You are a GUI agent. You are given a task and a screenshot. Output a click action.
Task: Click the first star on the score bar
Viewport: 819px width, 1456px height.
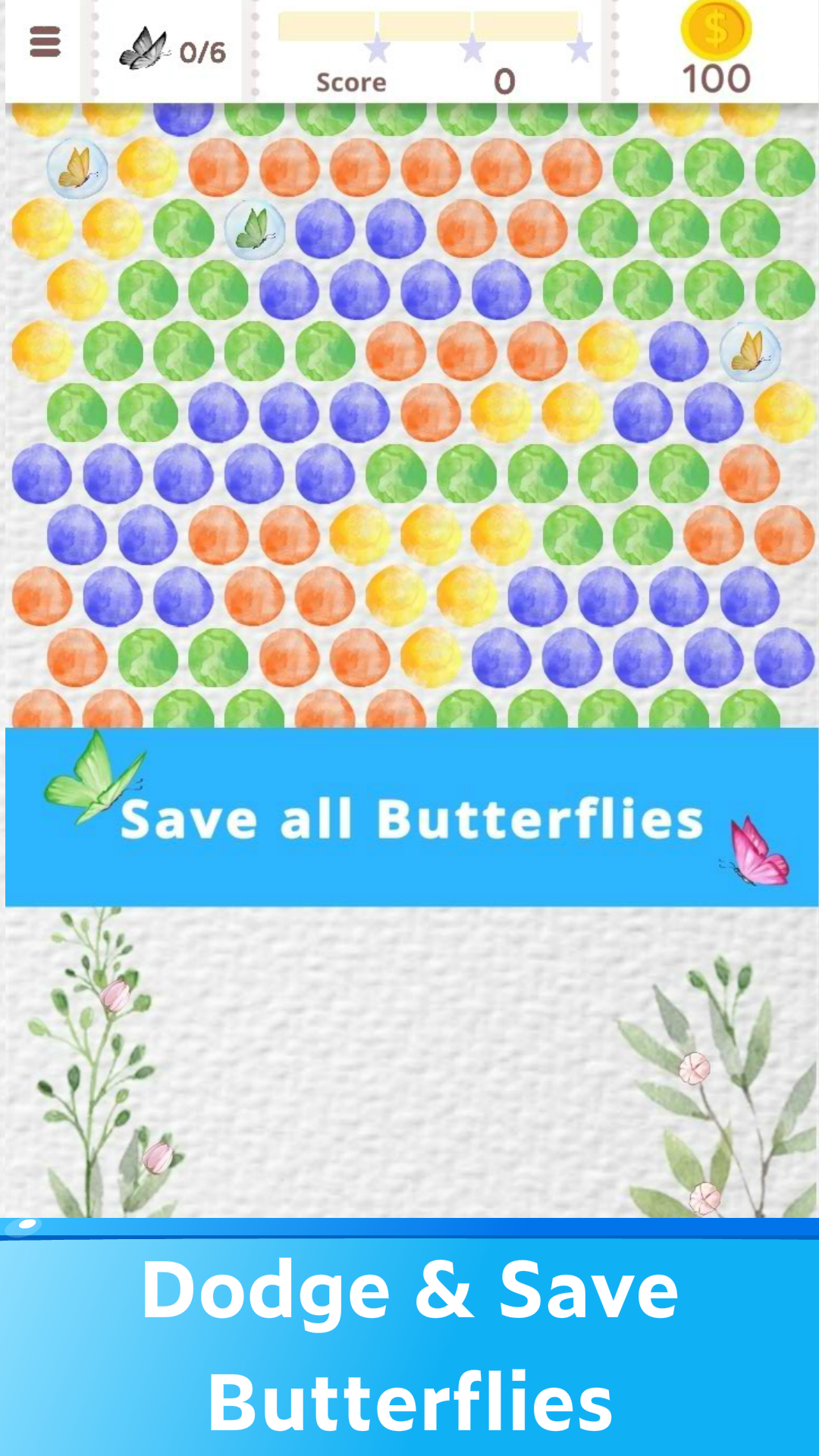click(375, 47)
